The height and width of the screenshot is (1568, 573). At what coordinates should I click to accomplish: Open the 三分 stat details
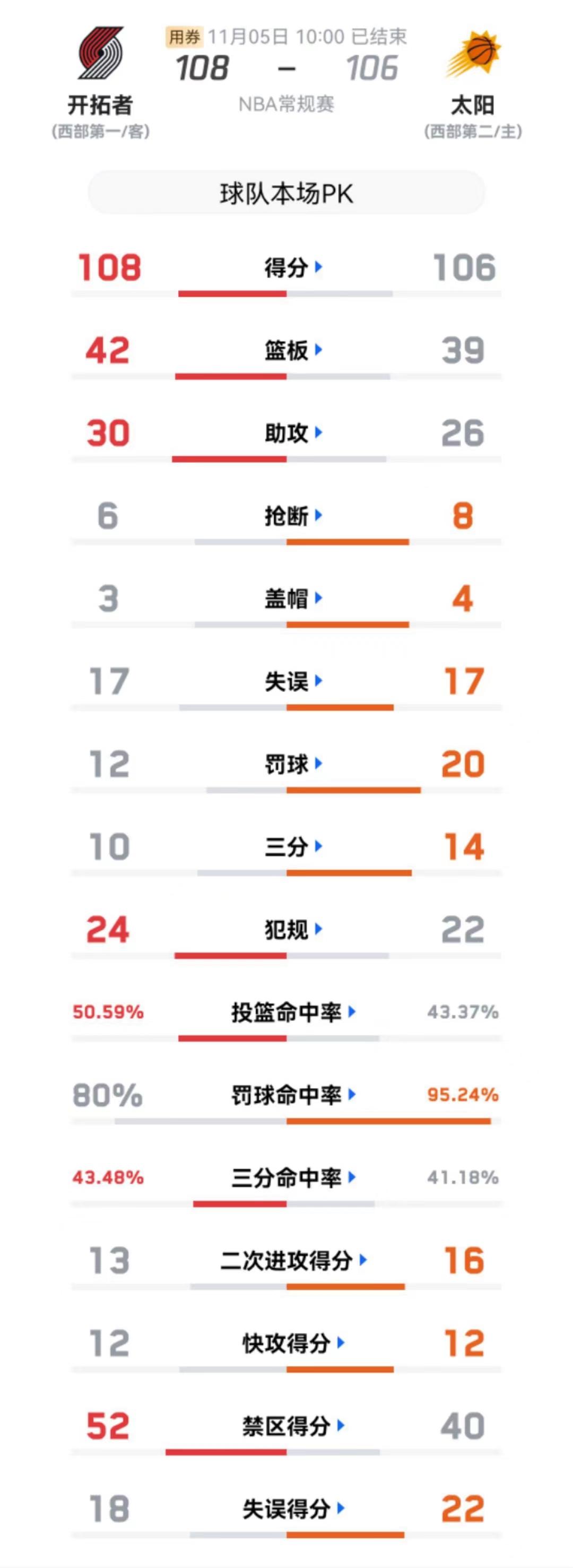[x=292, y=847]
